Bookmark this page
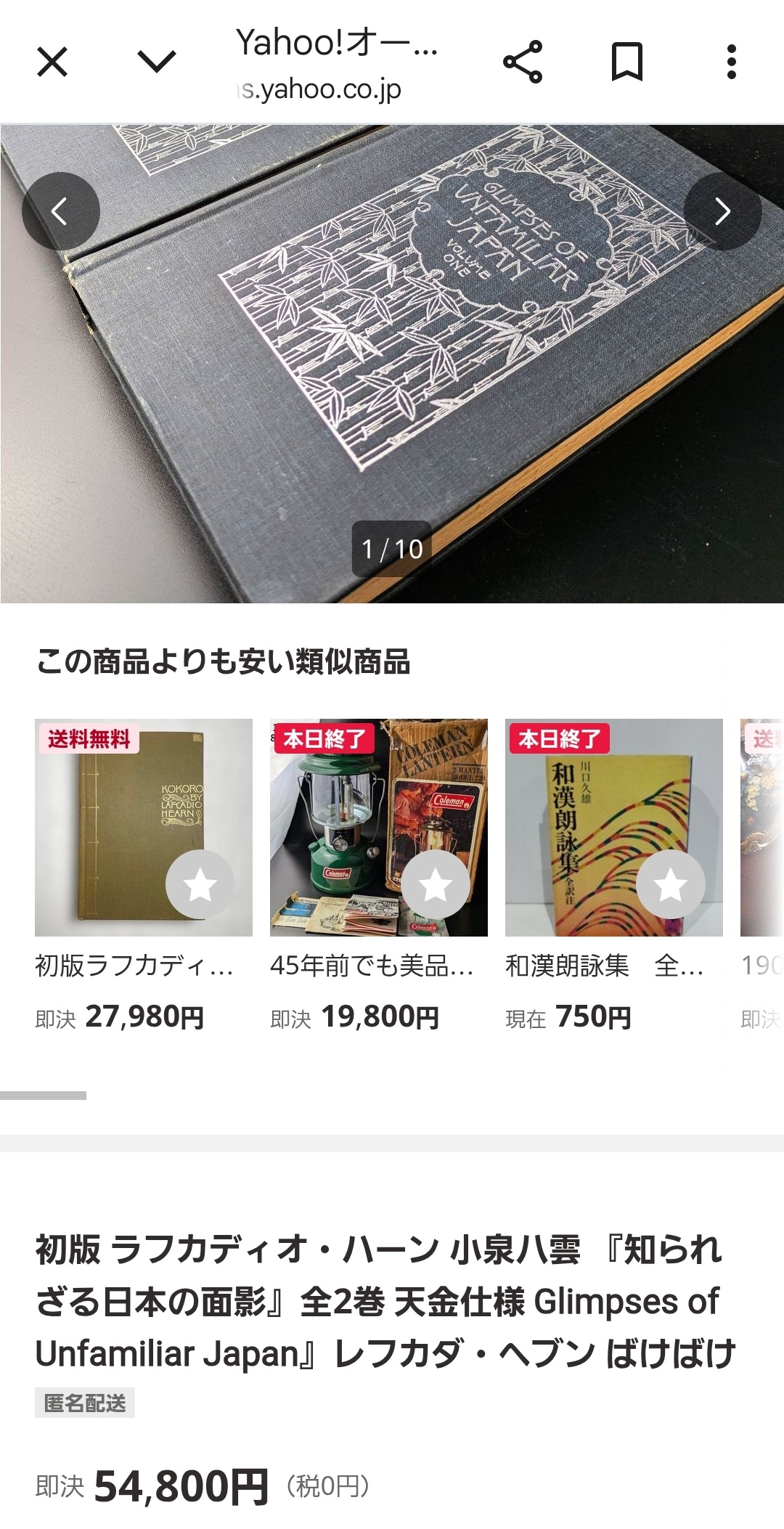Image resolution: width=784 pixels, height=1529 pixels. (x=627, y=62)
